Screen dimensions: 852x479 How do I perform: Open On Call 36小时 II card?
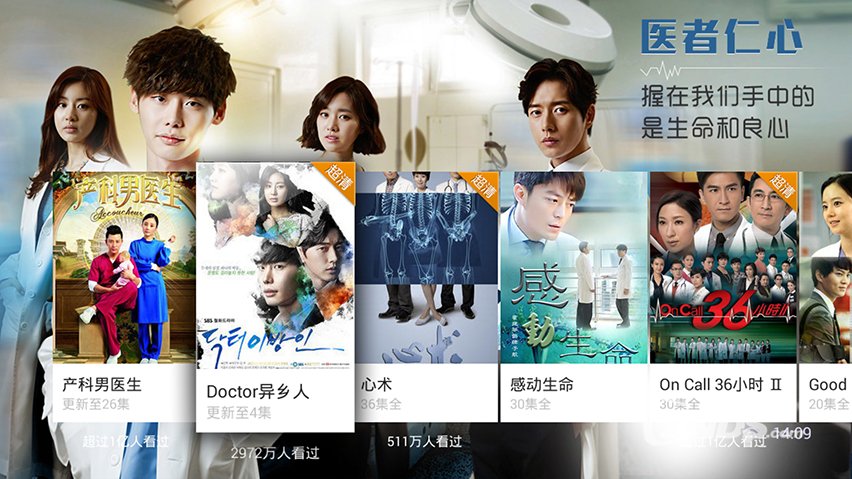pos(723,290)
